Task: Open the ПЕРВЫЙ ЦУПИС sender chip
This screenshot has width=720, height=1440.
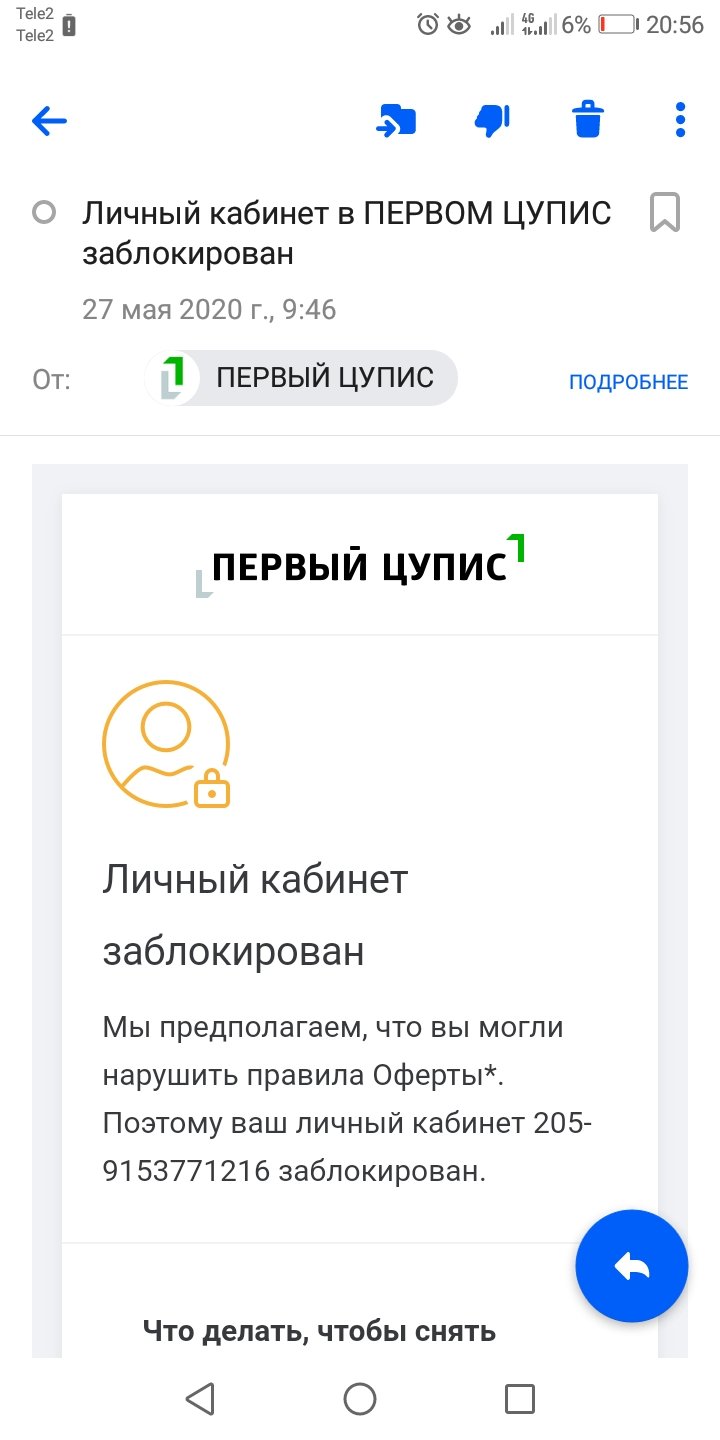Action: click(302, 377)
